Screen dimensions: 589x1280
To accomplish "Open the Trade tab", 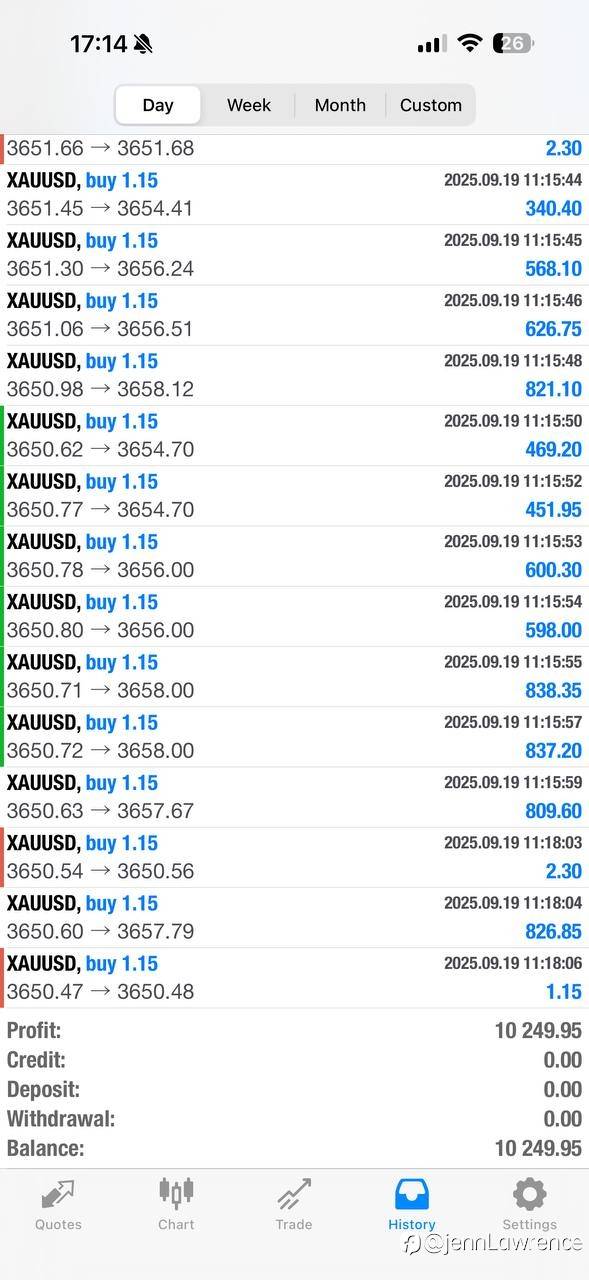I will point(294,1204).
